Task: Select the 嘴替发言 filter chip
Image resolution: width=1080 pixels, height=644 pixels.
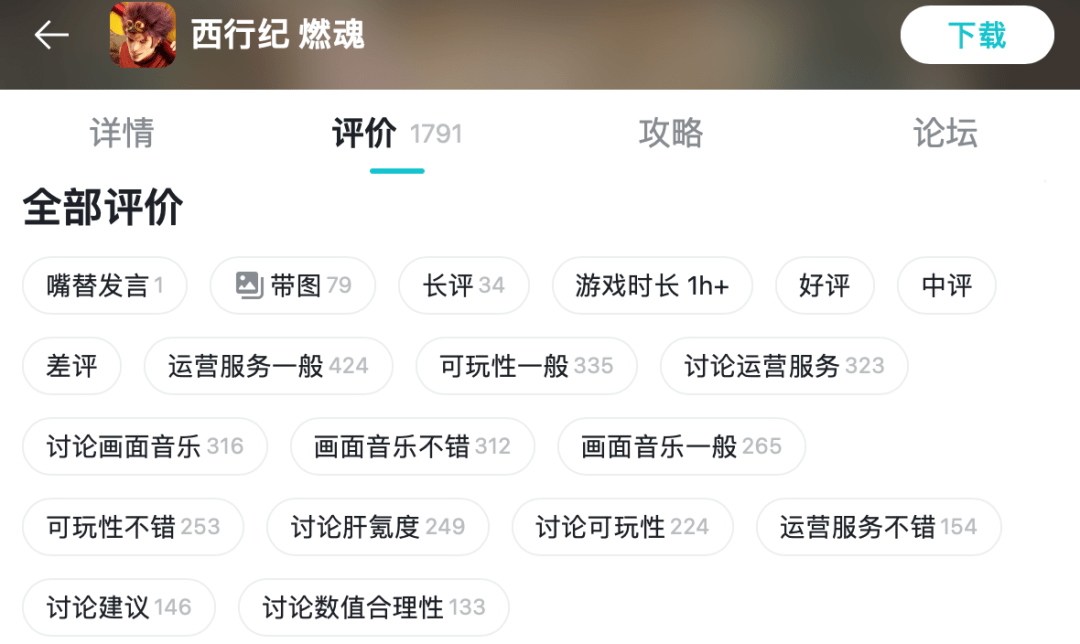Action: (x=105, y=286)
